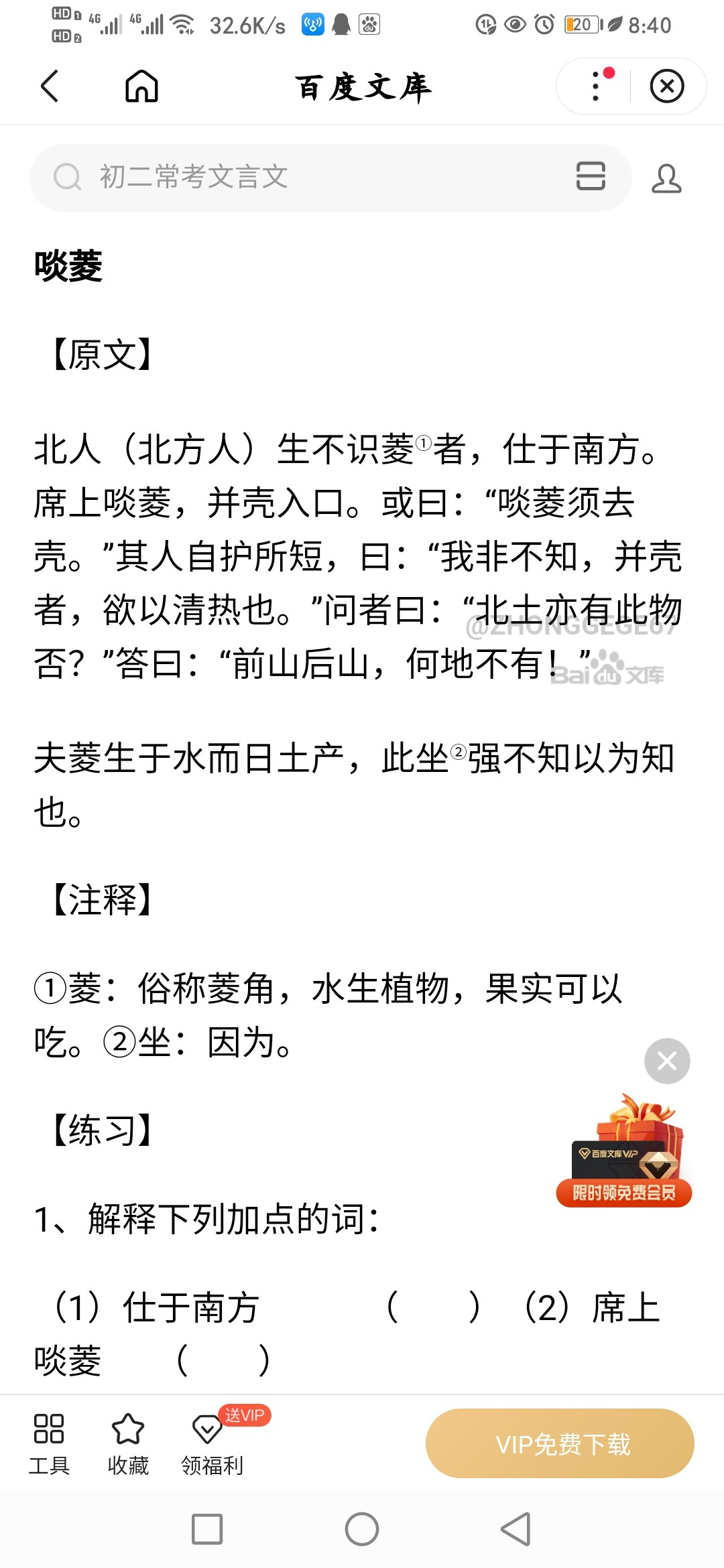
Task: Open the user profile icon
Action: (x=666, y=178)
